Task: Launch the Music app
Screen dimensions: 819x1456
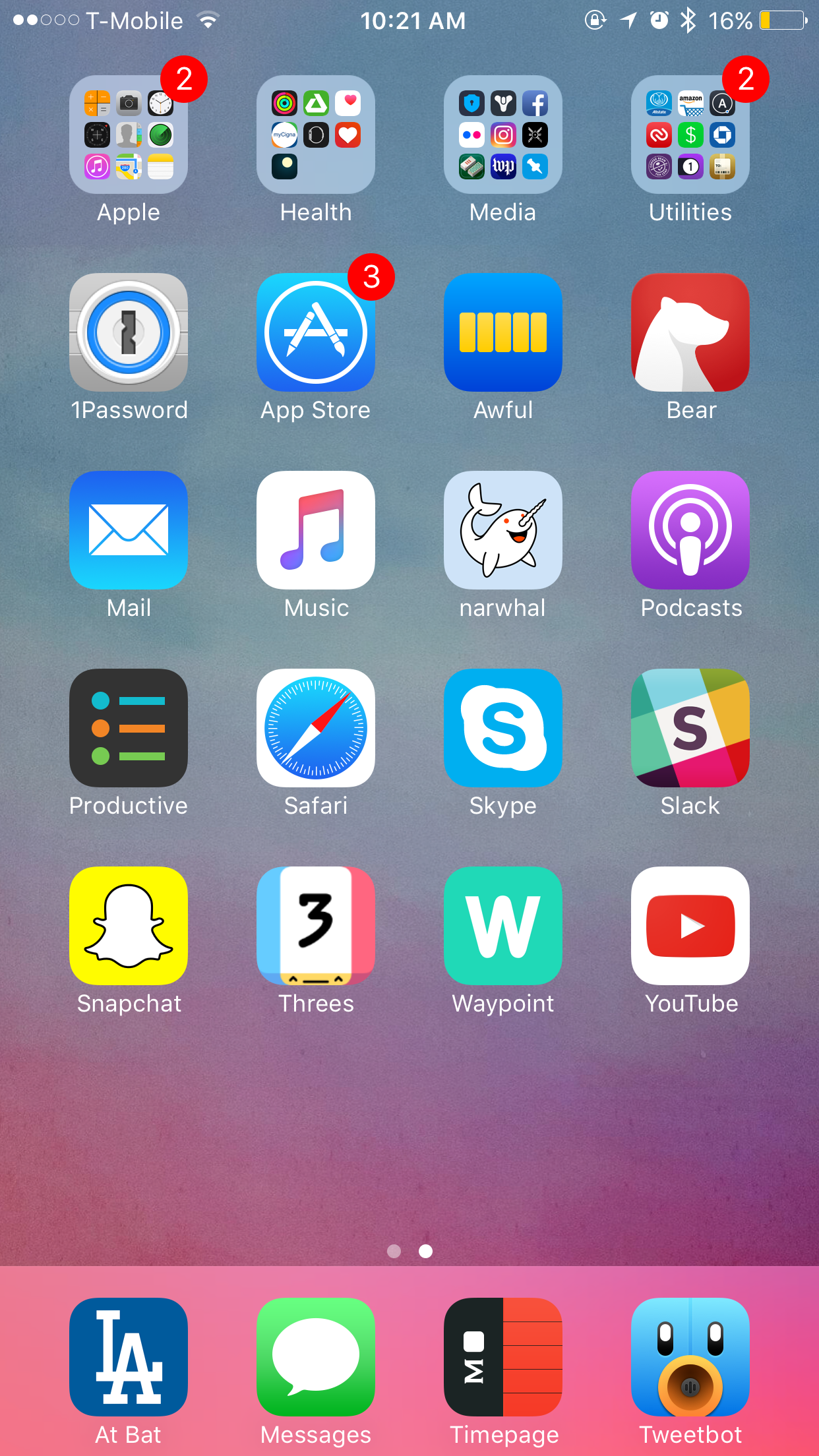Action: point(316,530)
